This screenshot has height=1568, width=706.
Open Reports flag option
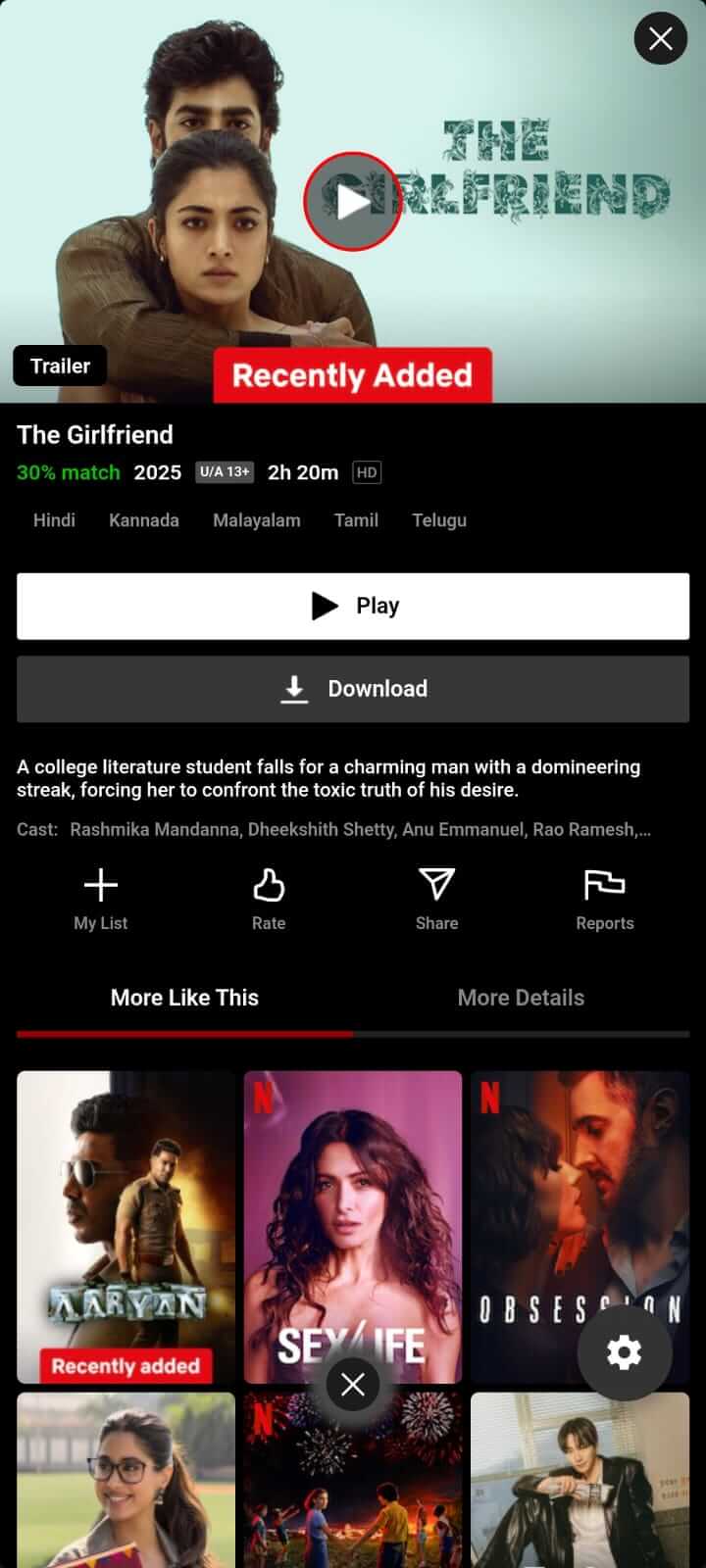(x=604, y=898)
